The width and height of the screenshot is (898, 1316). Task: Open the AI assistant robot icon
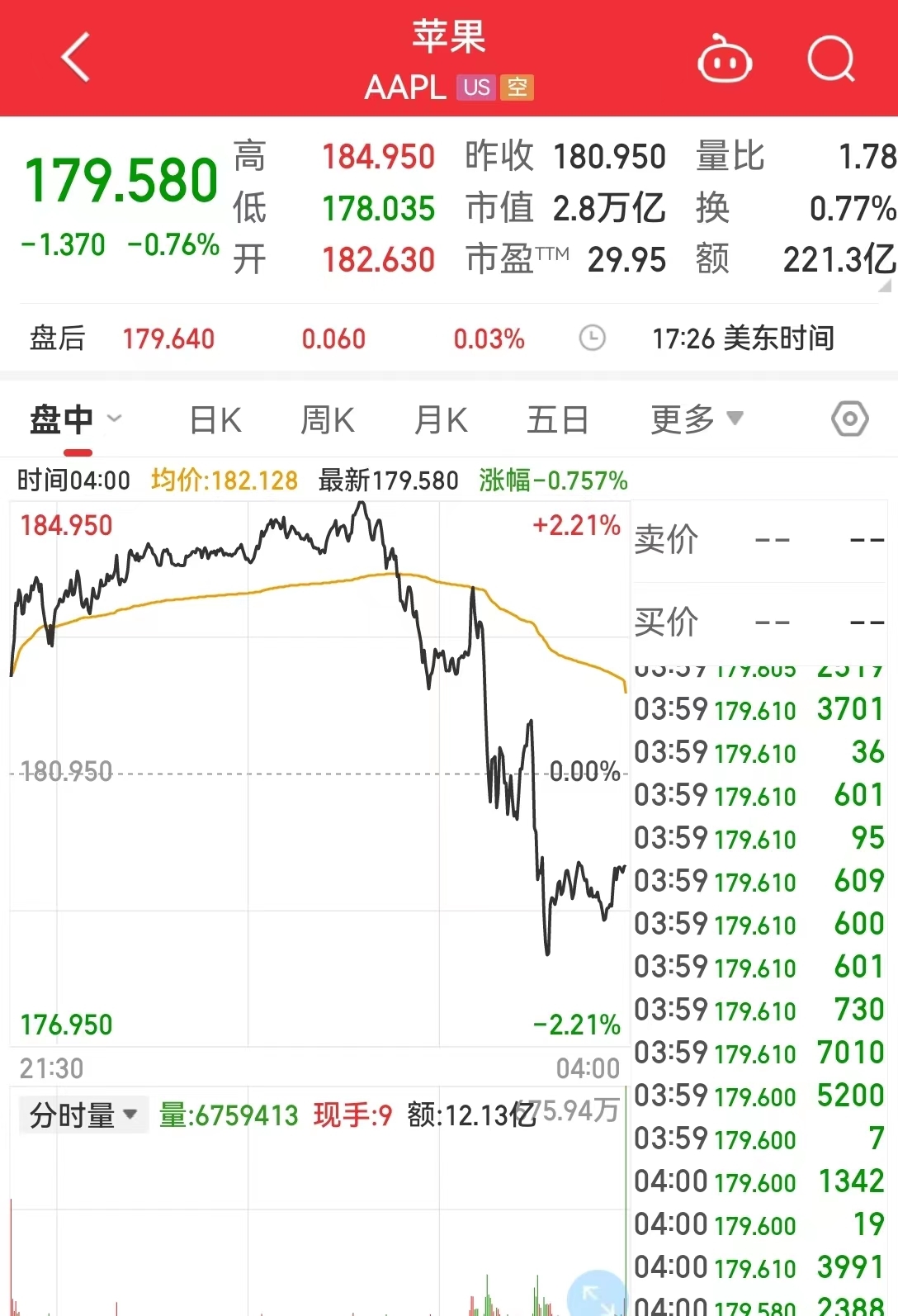tap(724, 59)
